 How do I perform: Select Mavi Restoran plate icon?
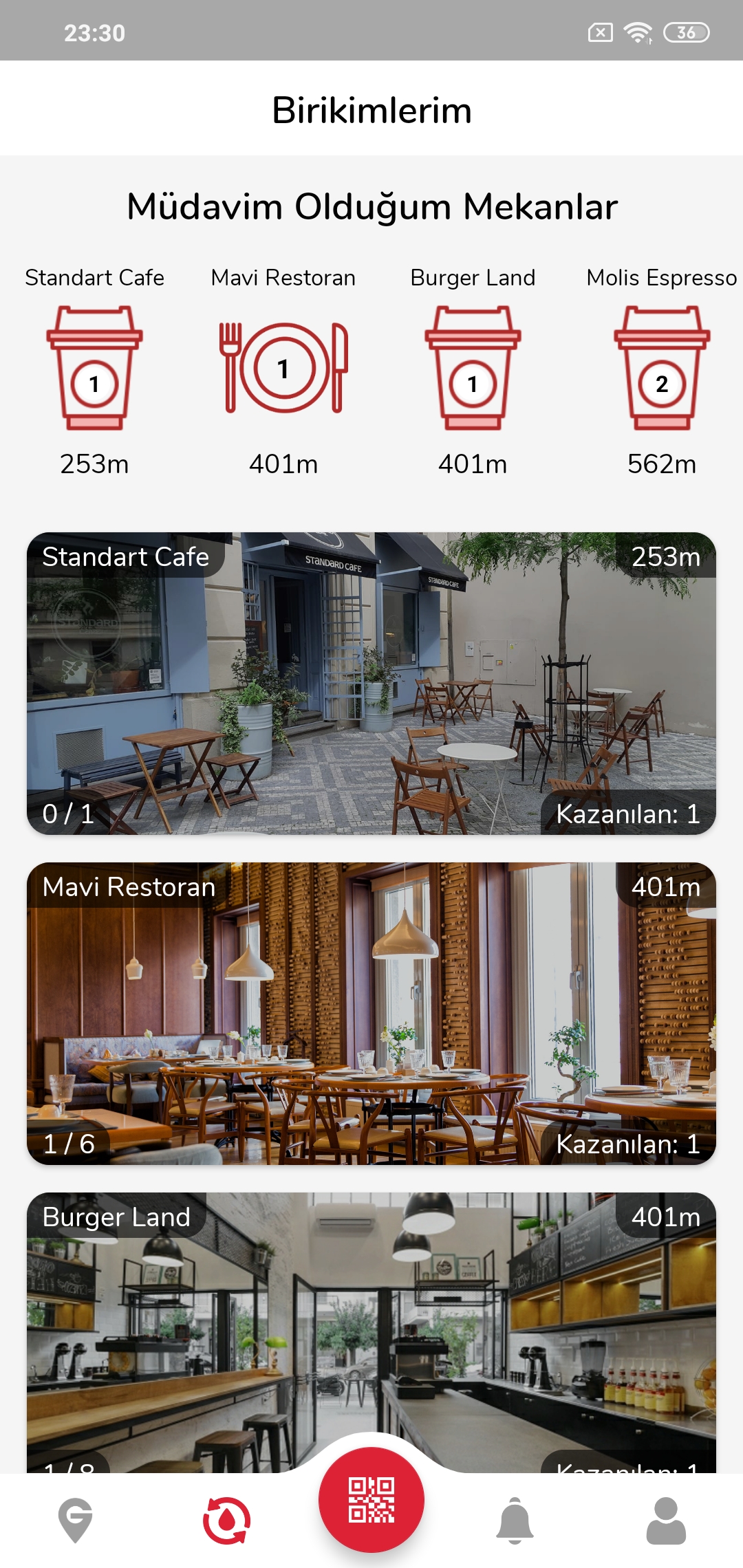(283, 368)
